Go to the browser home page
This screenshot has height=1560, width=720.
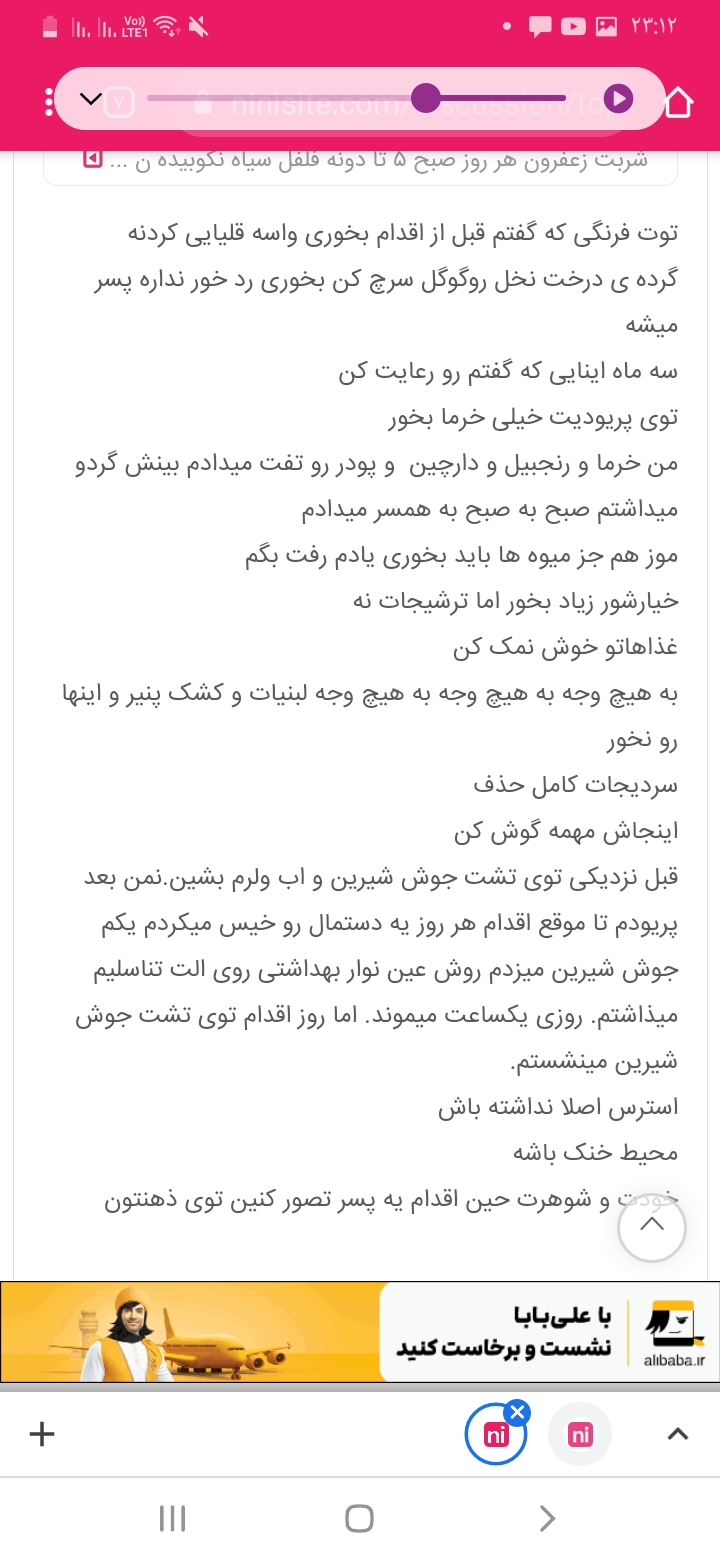[679, 102]
